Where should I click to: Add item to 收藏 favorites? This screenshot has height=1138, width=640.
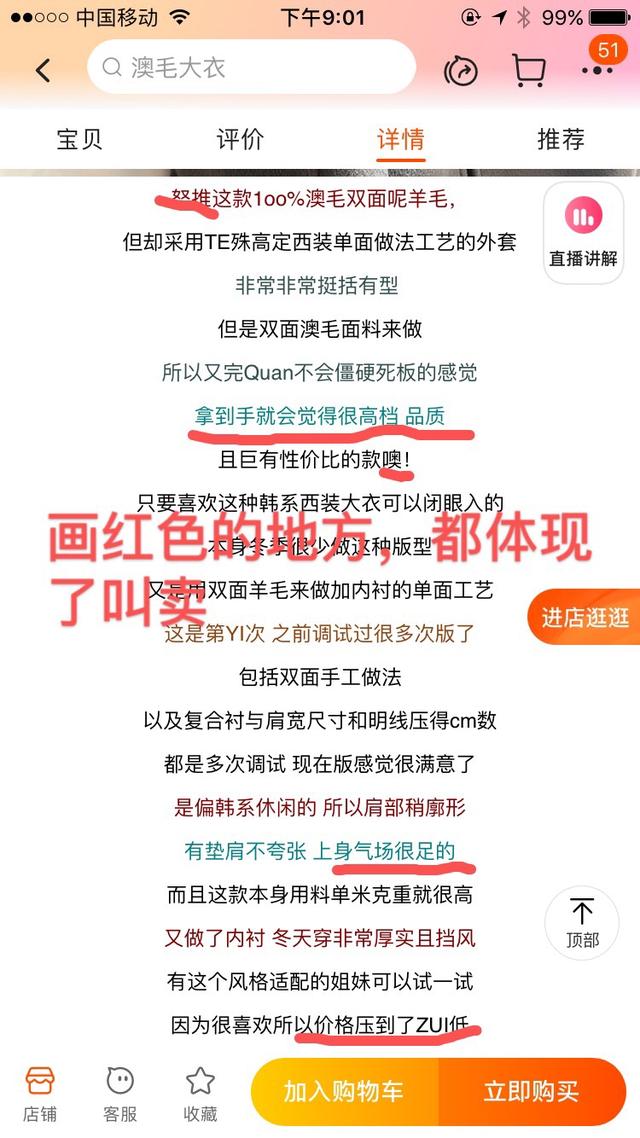(x=200, y=1094)
